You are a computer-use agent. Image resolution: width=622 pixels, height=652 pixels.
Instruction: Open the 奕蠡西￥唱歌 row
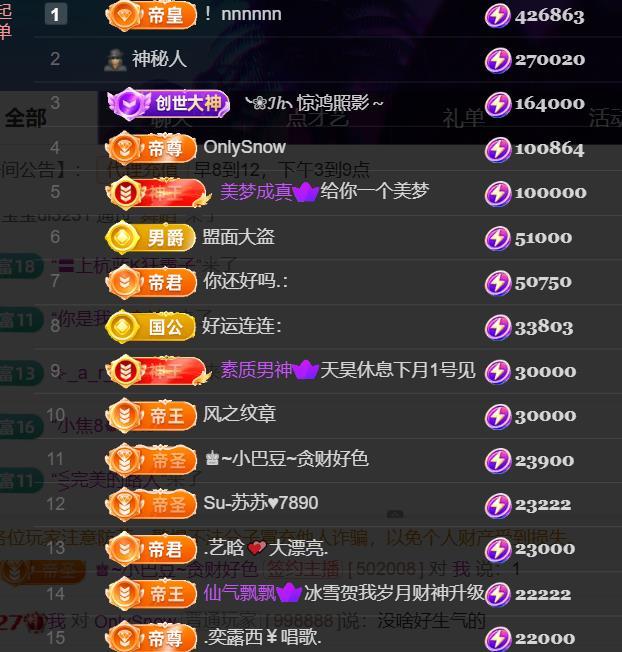(262, 637)
